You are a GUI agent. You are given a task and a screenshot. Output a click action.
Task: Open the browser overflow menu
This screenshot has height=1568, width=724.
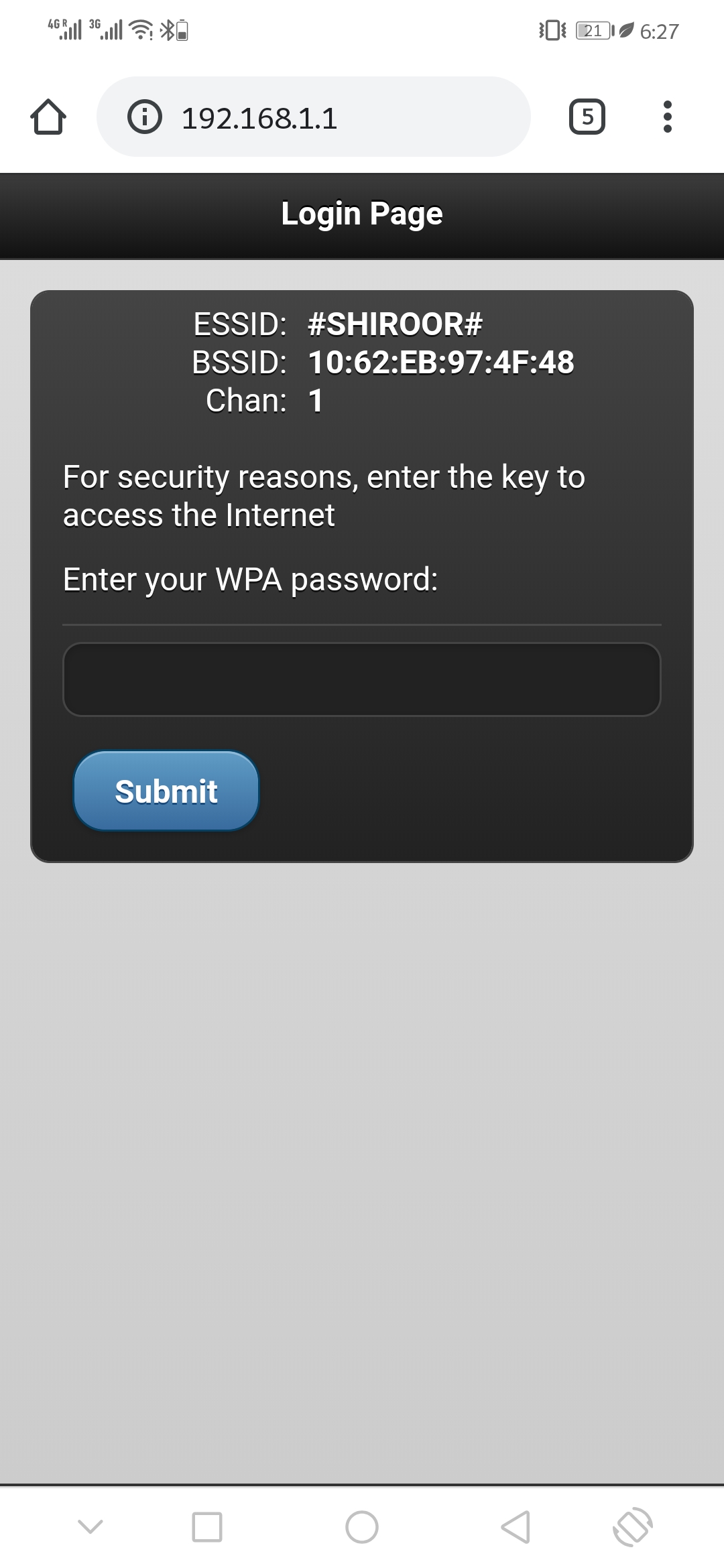(x=667, y=117)
